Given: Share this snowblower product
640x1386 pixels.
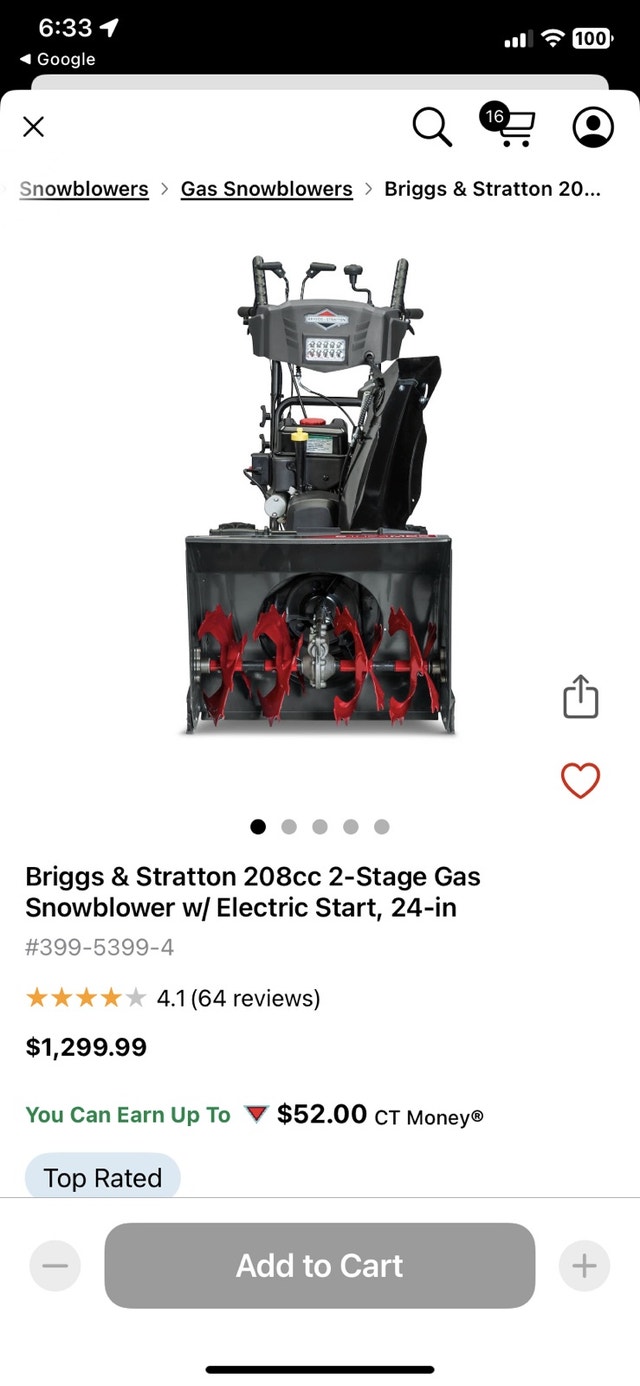Looking at the screenshot, I should click(580, 696).
